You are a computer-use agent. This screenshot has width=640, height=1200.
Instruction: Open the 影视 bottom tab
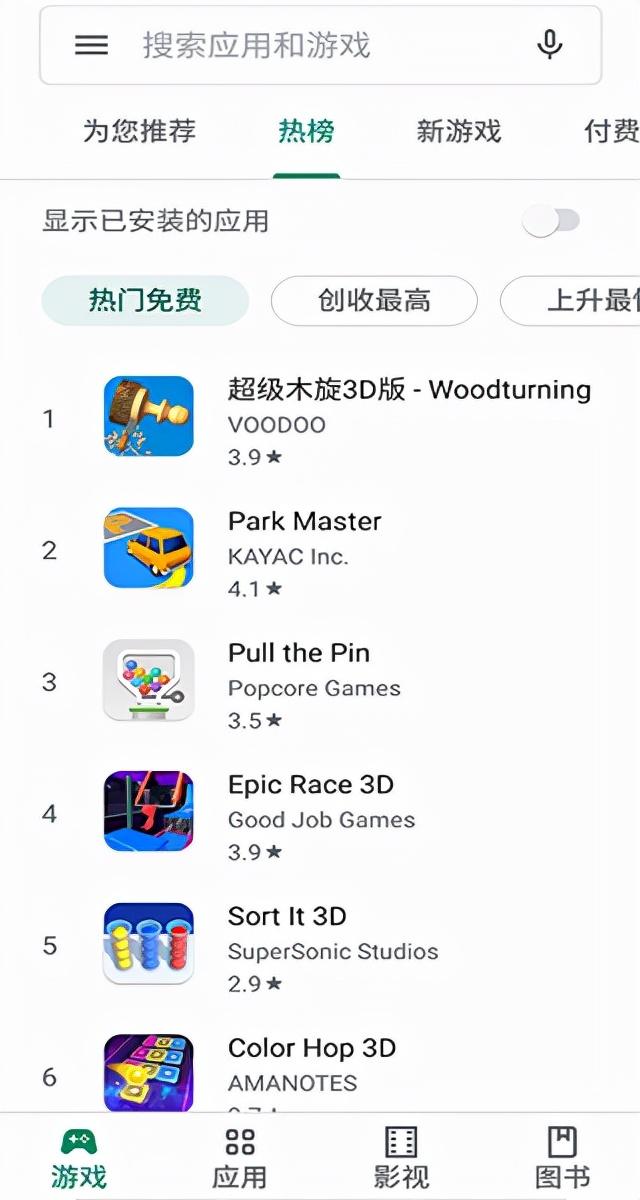click(401, 1158)
